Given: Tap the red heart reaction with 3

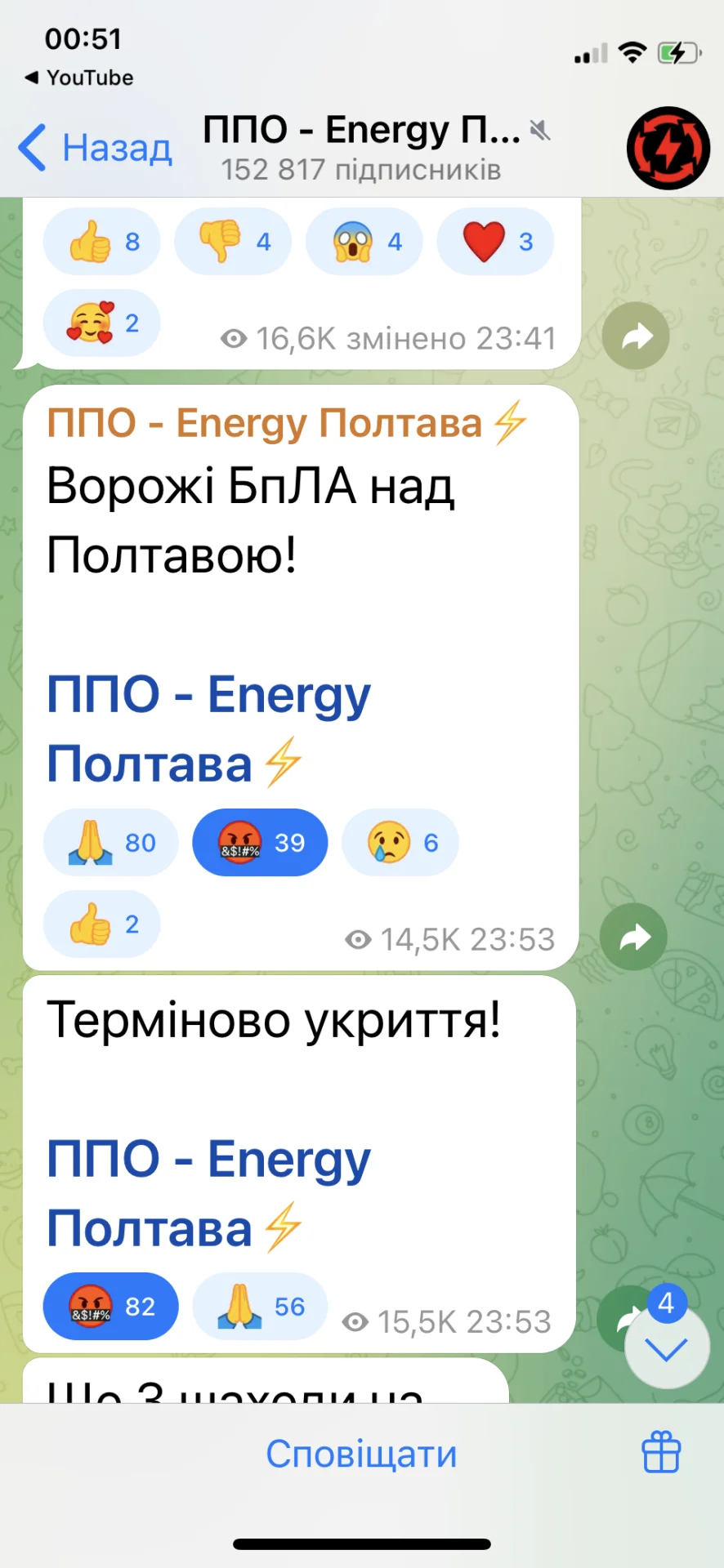Looking at the screenshot, I should (495, 242).
